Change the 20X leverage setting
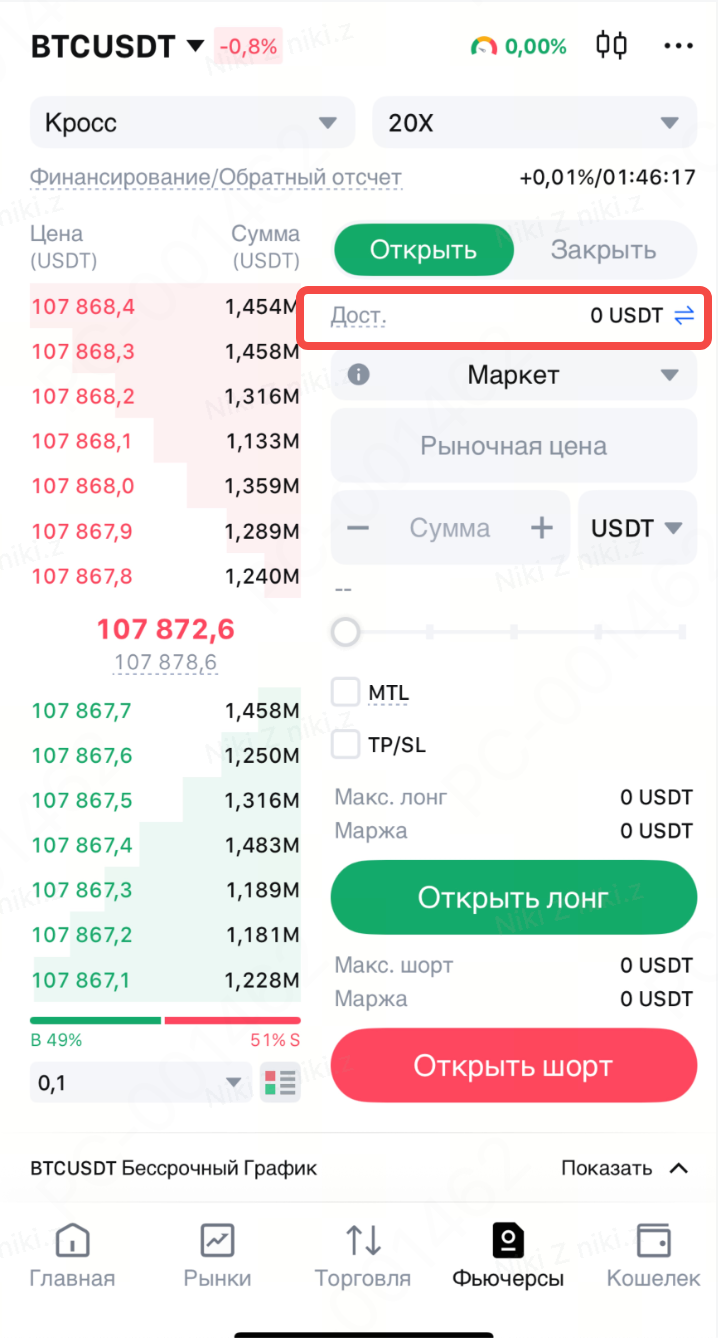The height and width of the screenshot is (1338, 718). 534,123
